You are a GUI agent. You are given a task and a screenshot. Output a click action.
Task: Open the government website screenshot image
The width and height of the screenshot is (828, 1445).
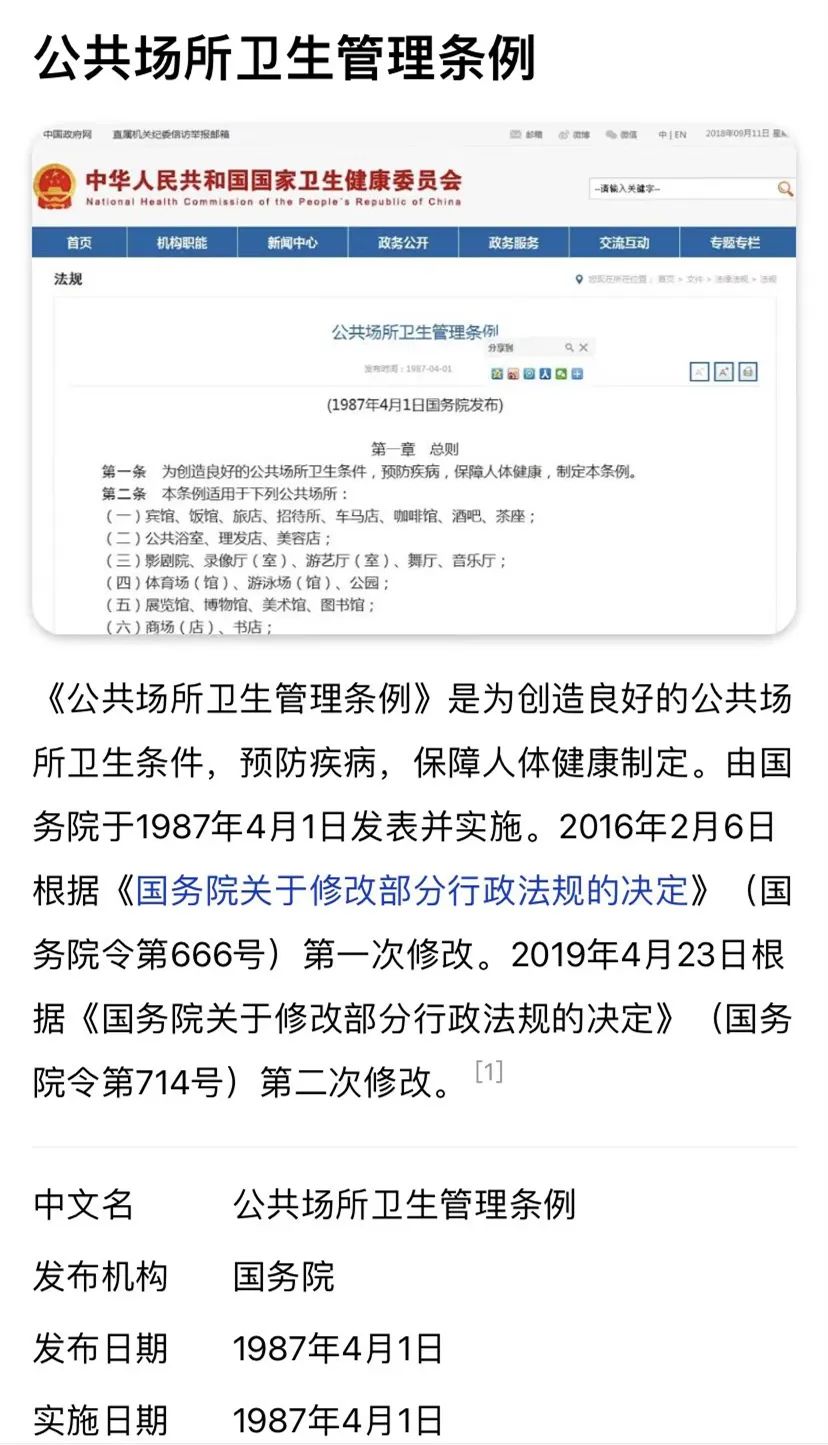coord(414,378)
